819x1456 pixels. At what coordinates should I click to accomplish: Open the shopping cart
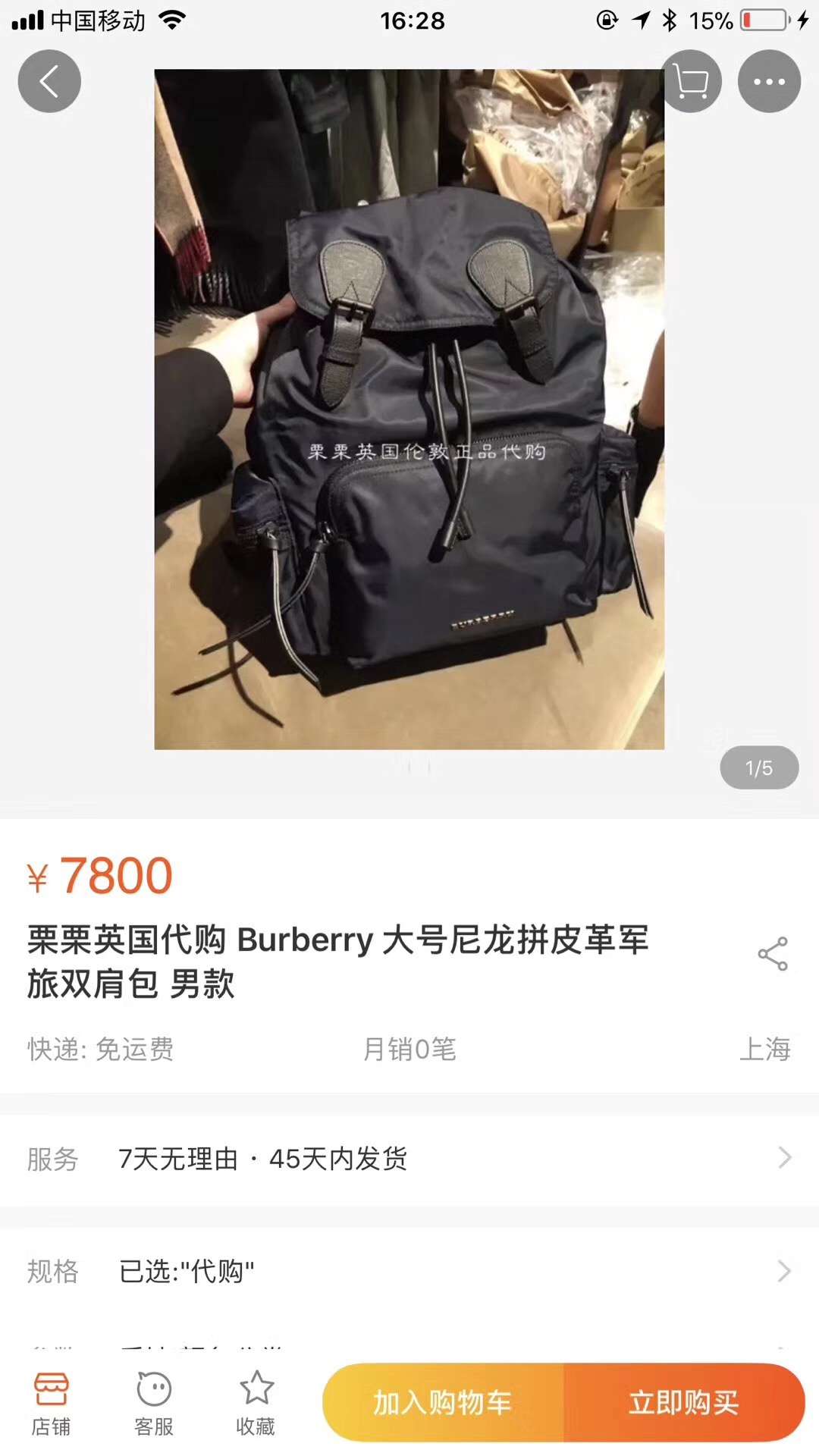tap(690, 81)
